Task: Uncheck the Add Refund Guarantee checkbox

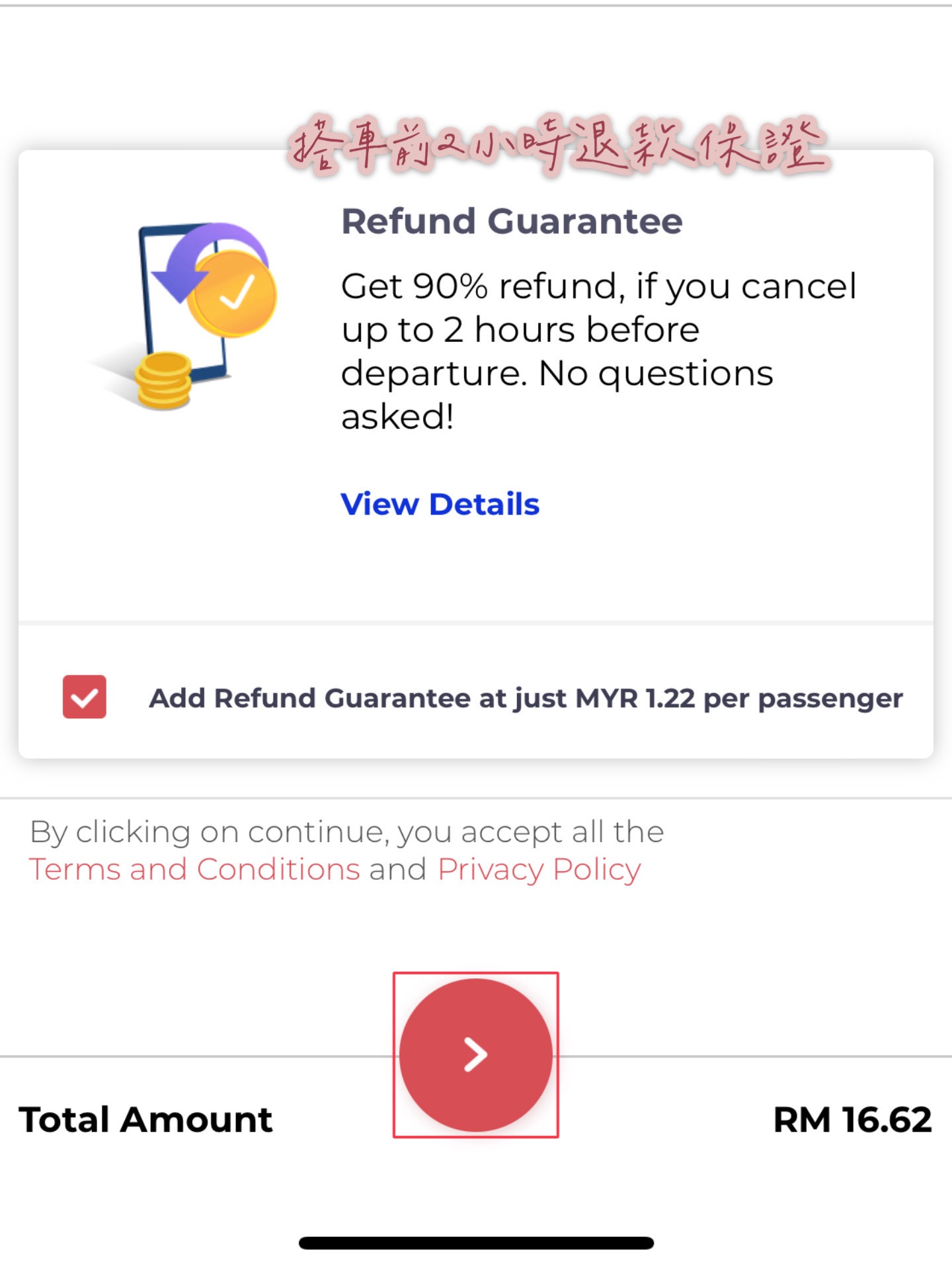Action: tap(85, 697)
